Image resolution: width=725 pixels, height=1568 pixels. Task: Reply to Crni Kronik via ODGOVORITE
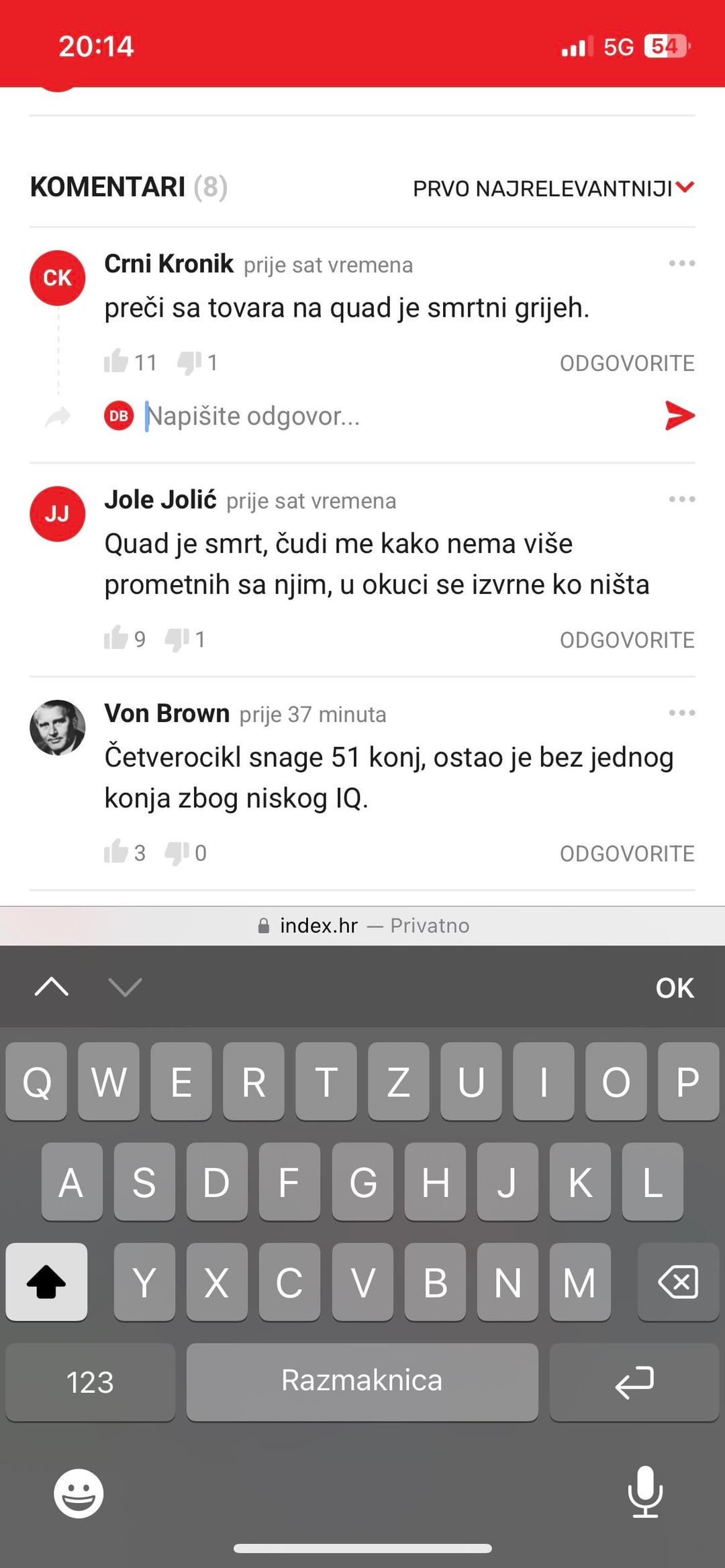point(627,363)
